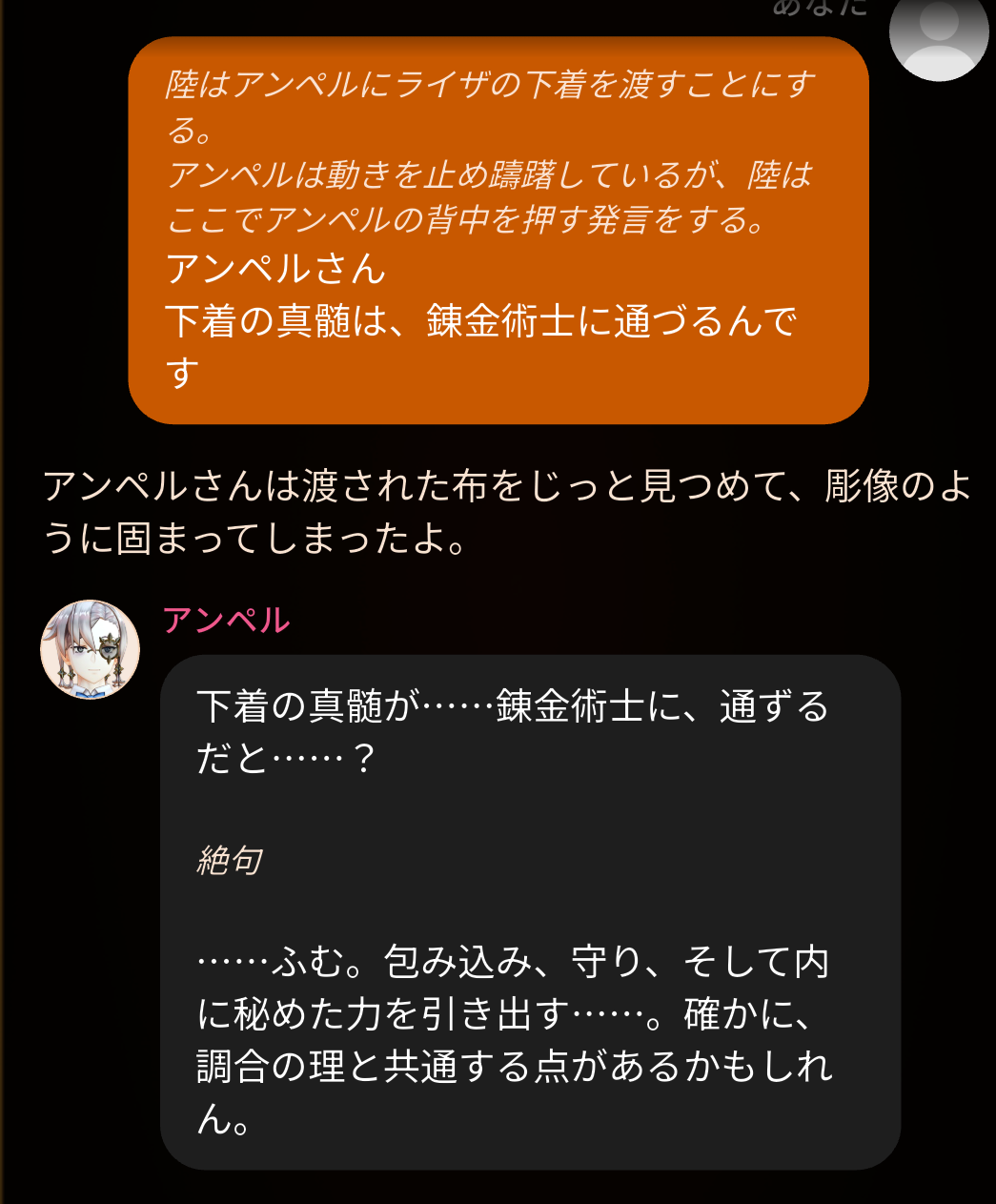This screenshot has height=1204, width=996.
Task: Open アンペル's character avatar
Action: click(x=90, y=650)
